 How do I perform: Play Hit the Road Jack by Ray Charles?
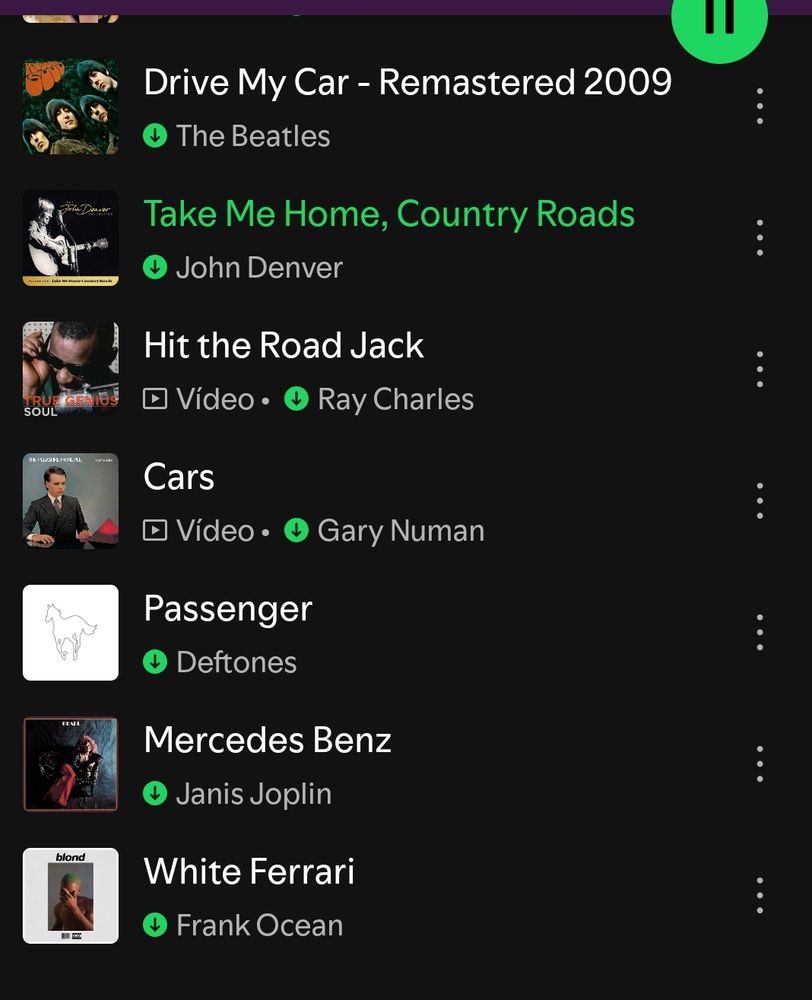coord(284,347)
